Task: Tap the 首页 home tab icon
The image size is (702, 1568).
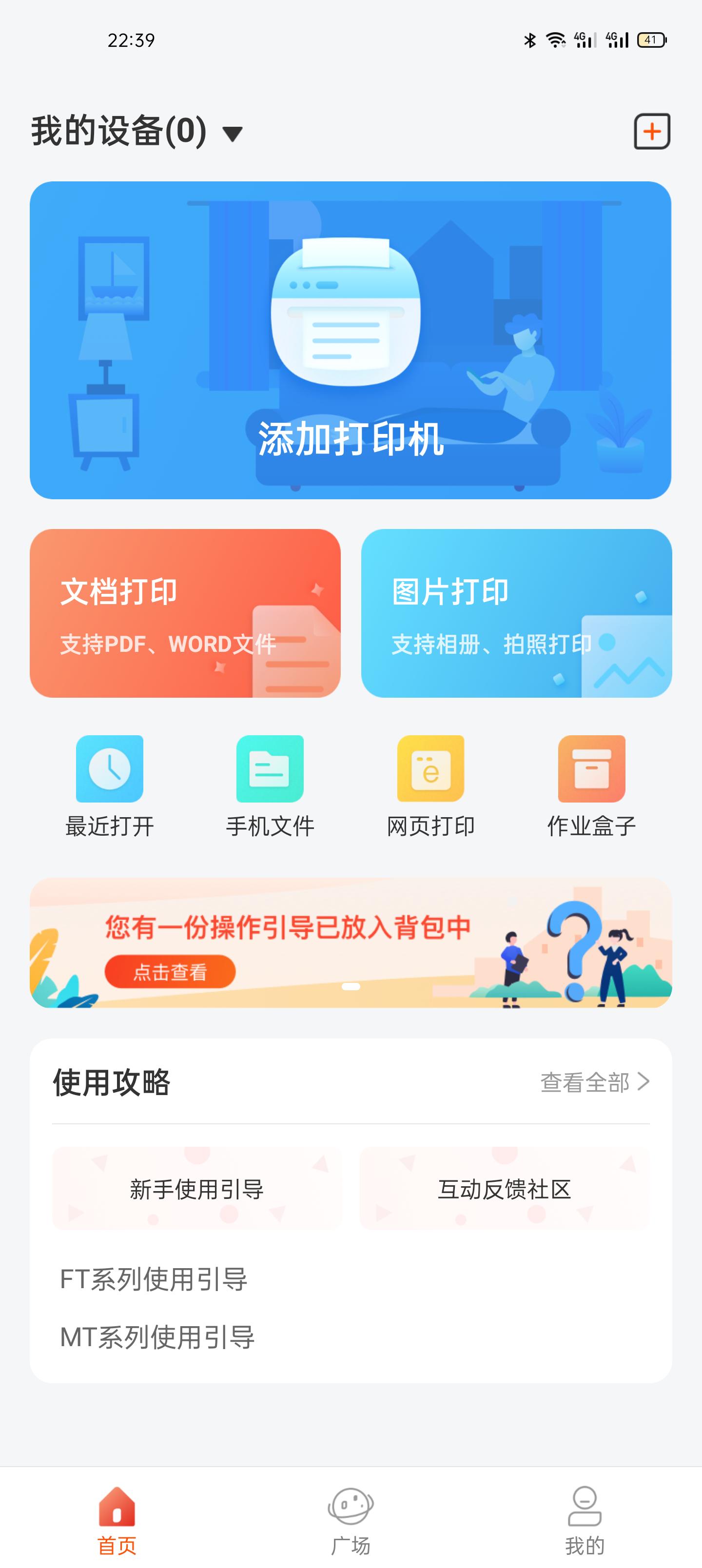Action: tap(117, 1505)
